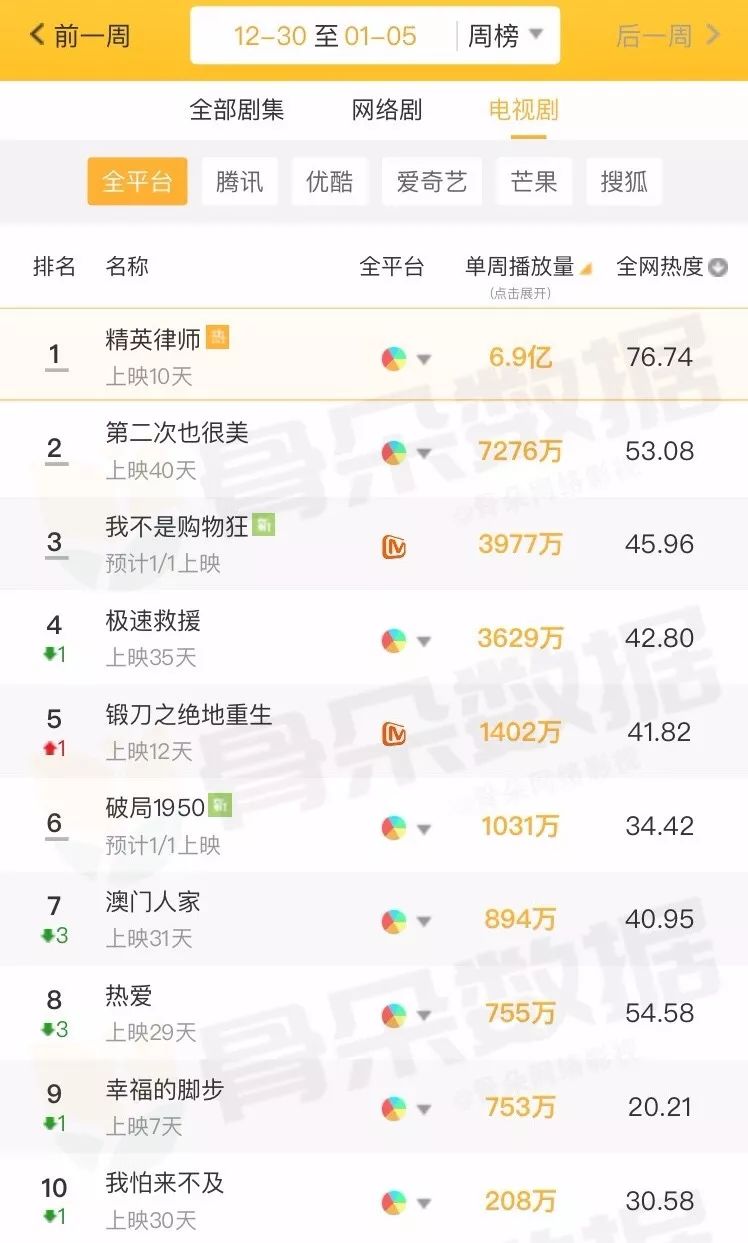Open the 澳门人家 show details

[x=153, y=902]
